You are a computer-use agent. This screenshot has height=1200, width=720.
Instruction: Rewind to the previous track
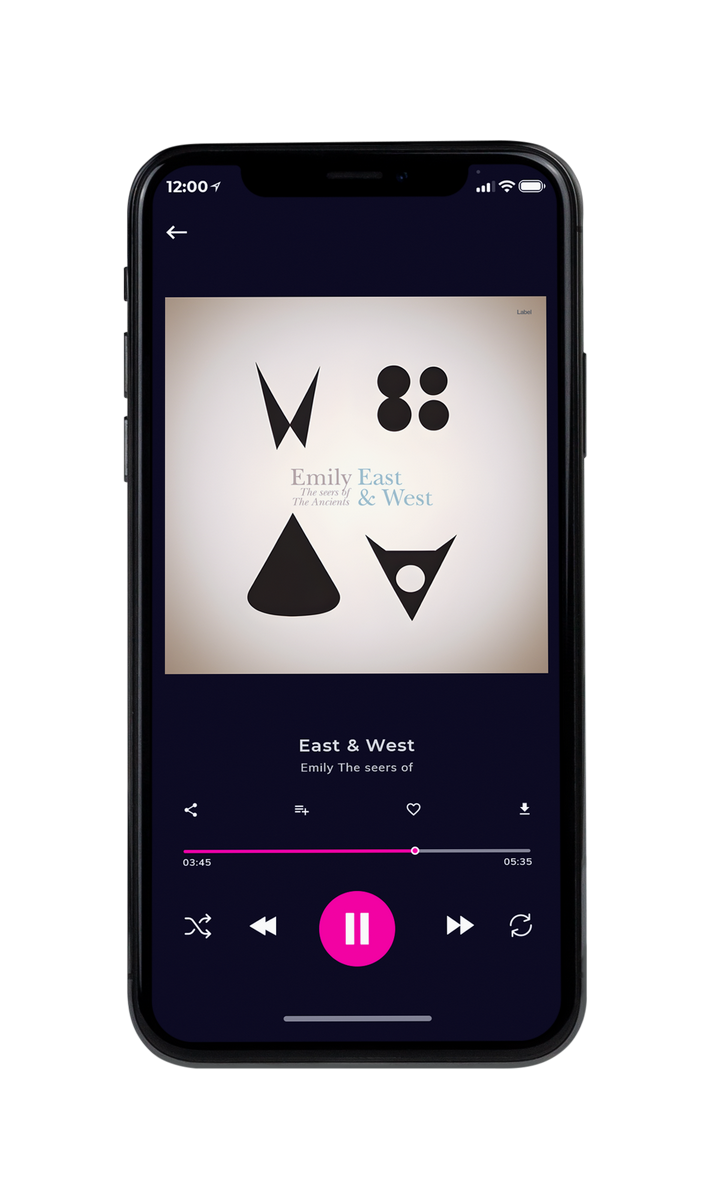click(x=263, y=926)
